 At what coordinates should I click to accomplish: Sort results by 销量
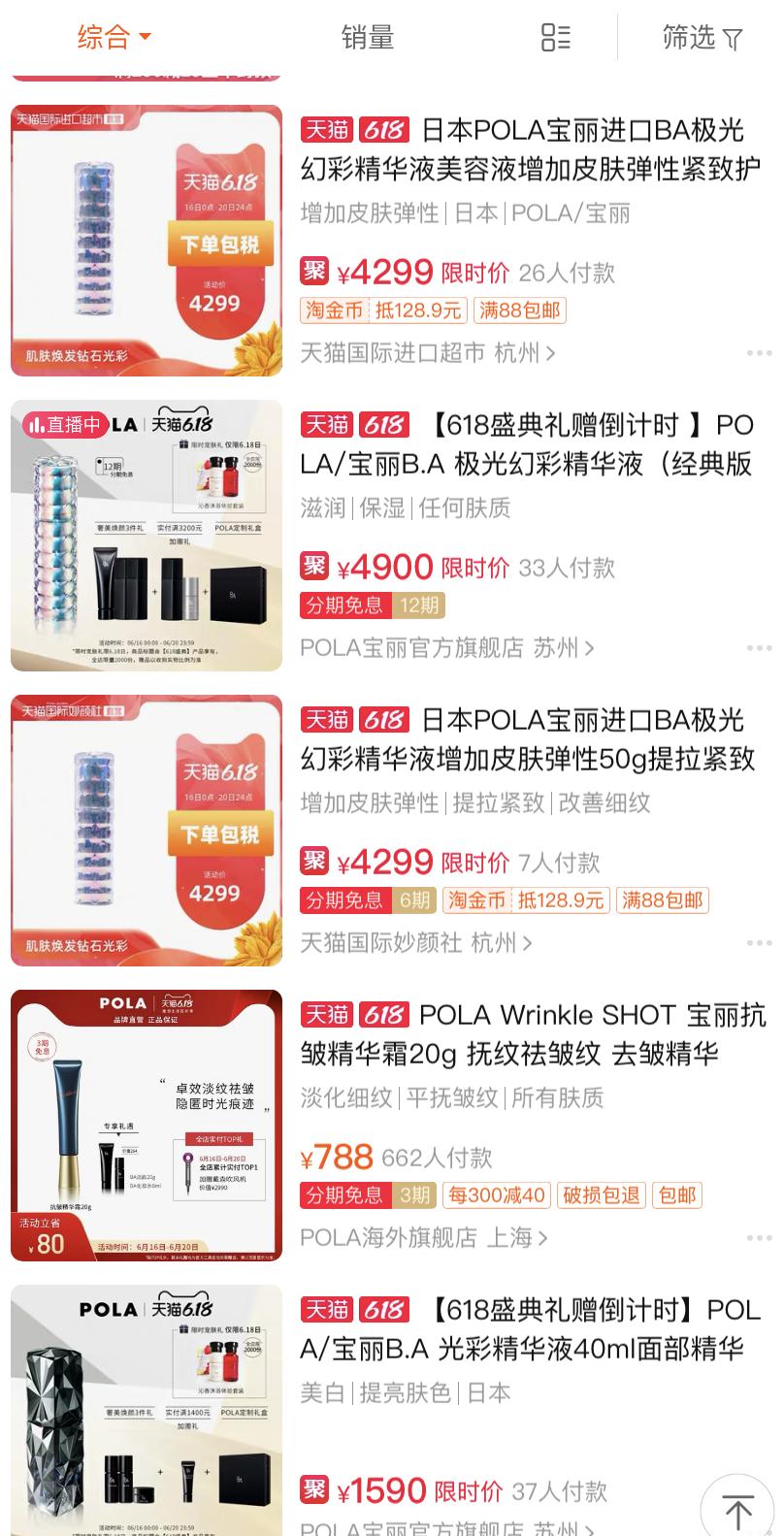click(x=368, y=38)
